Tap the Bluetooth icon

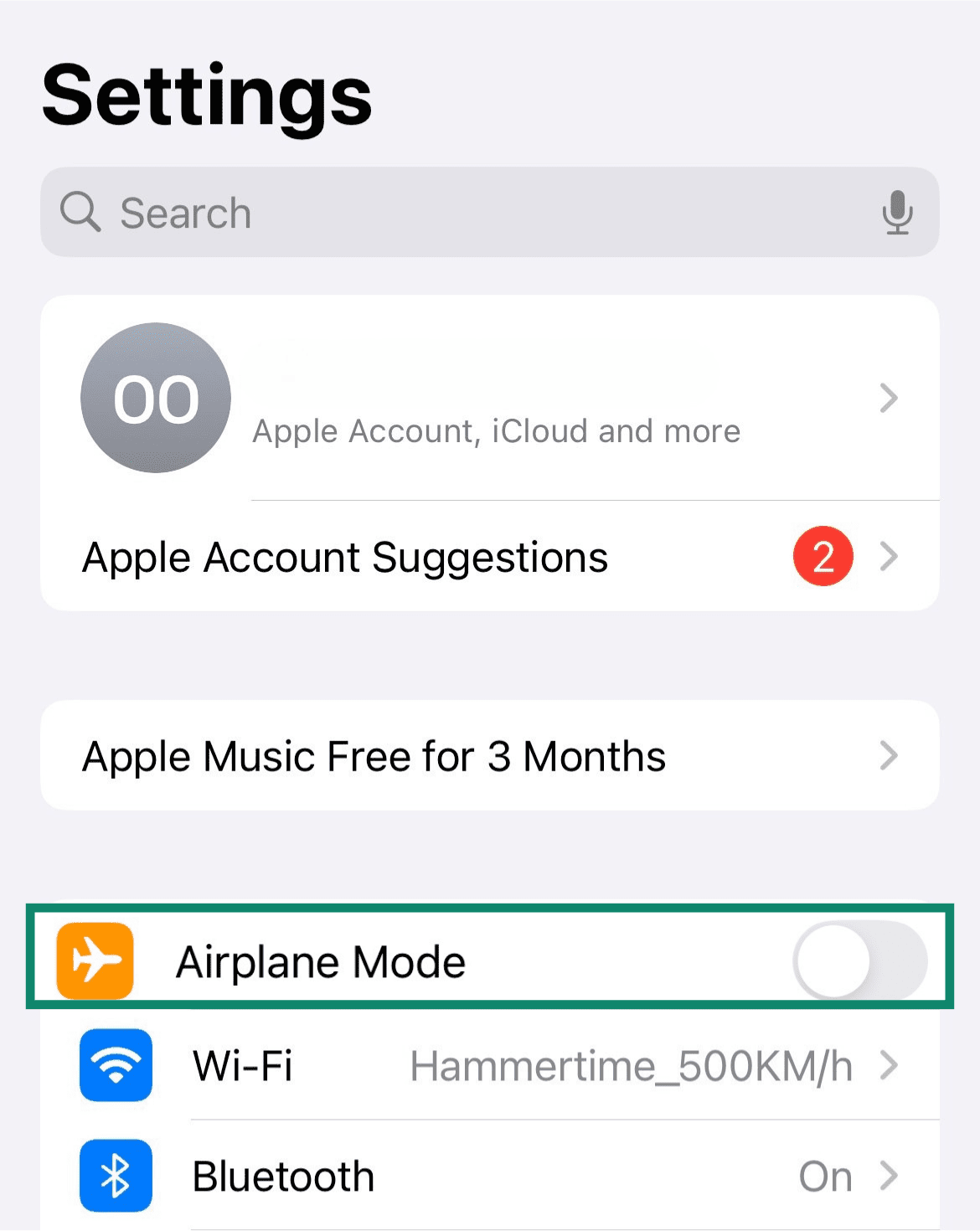pyautogui.click(x=115, y=1175)
